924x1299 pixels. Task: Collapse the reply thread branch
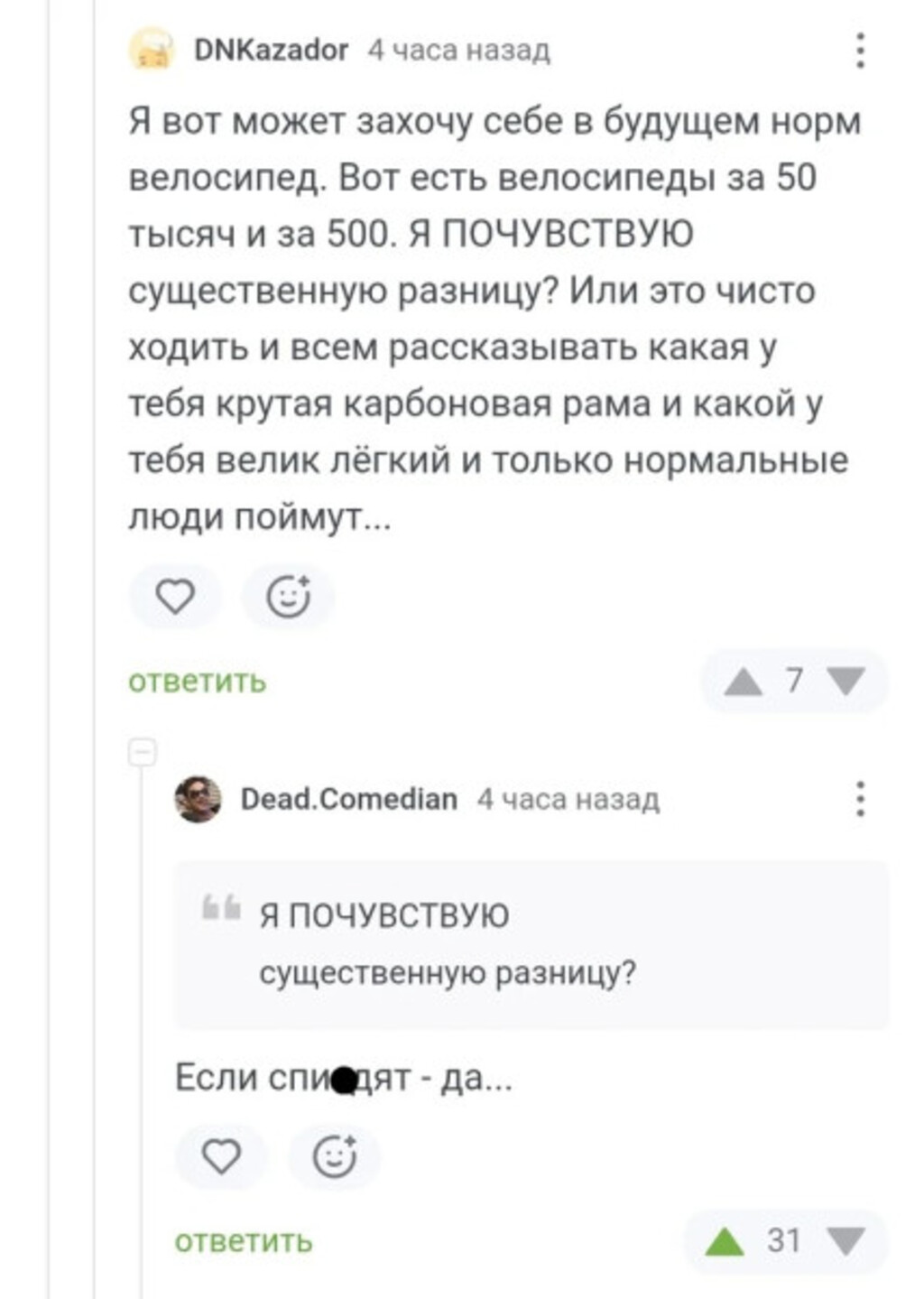(x=143, y=751)
